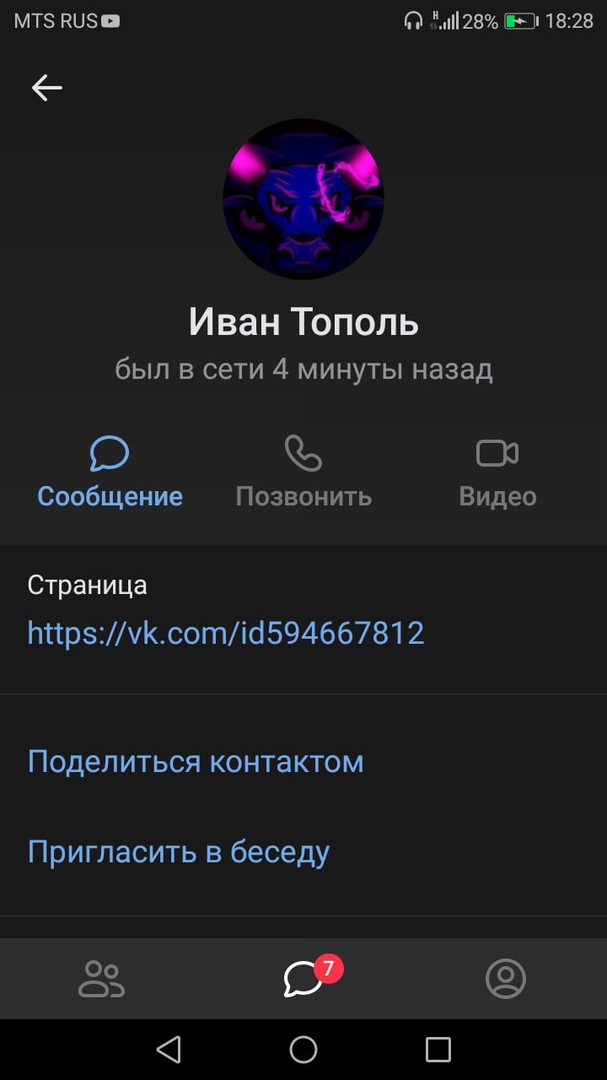Viewport: 607px width, 1080px height.
Task: Tap the system home button
Action: coord(303,1049)
